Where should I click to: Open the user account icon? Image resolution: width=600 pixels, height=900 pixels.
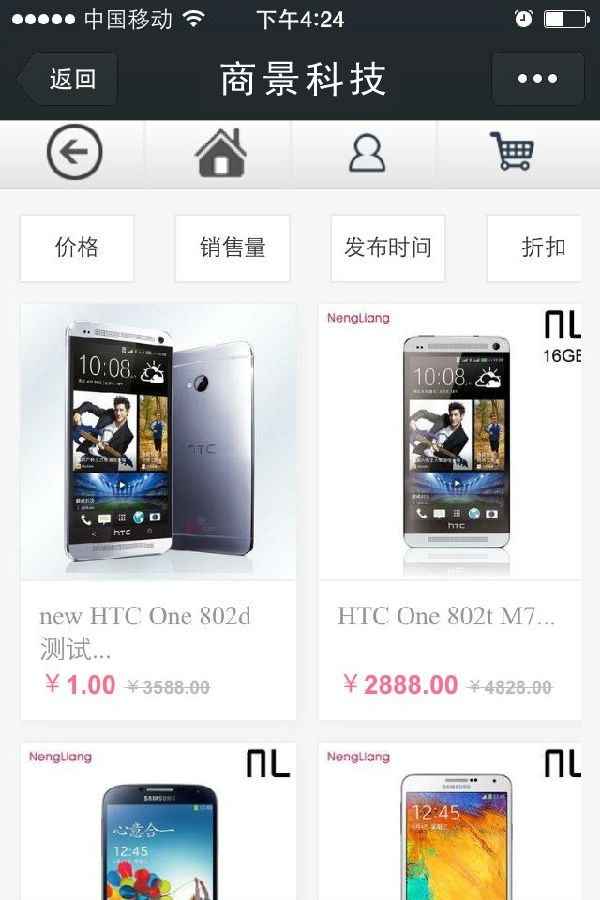[366, 153]
